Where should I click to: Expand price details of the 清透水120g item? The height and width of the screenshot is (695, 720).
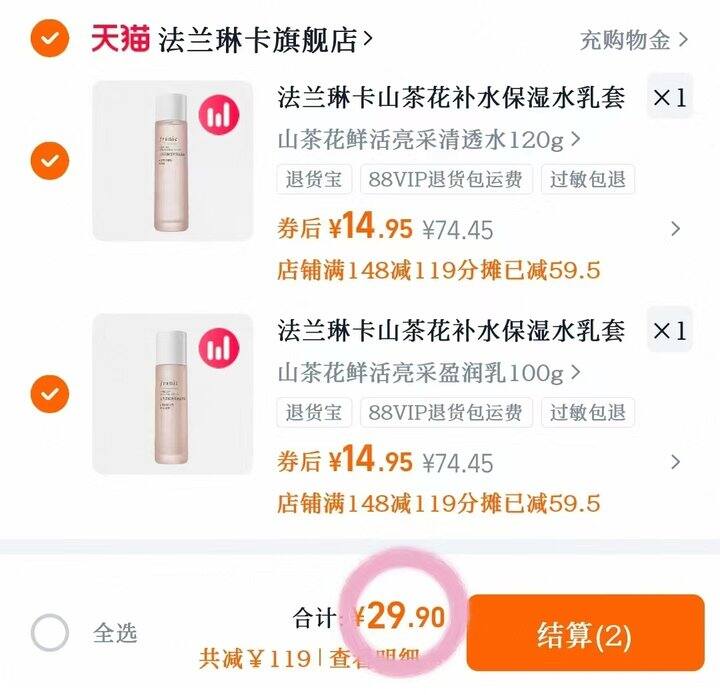(x=675, y=229)
